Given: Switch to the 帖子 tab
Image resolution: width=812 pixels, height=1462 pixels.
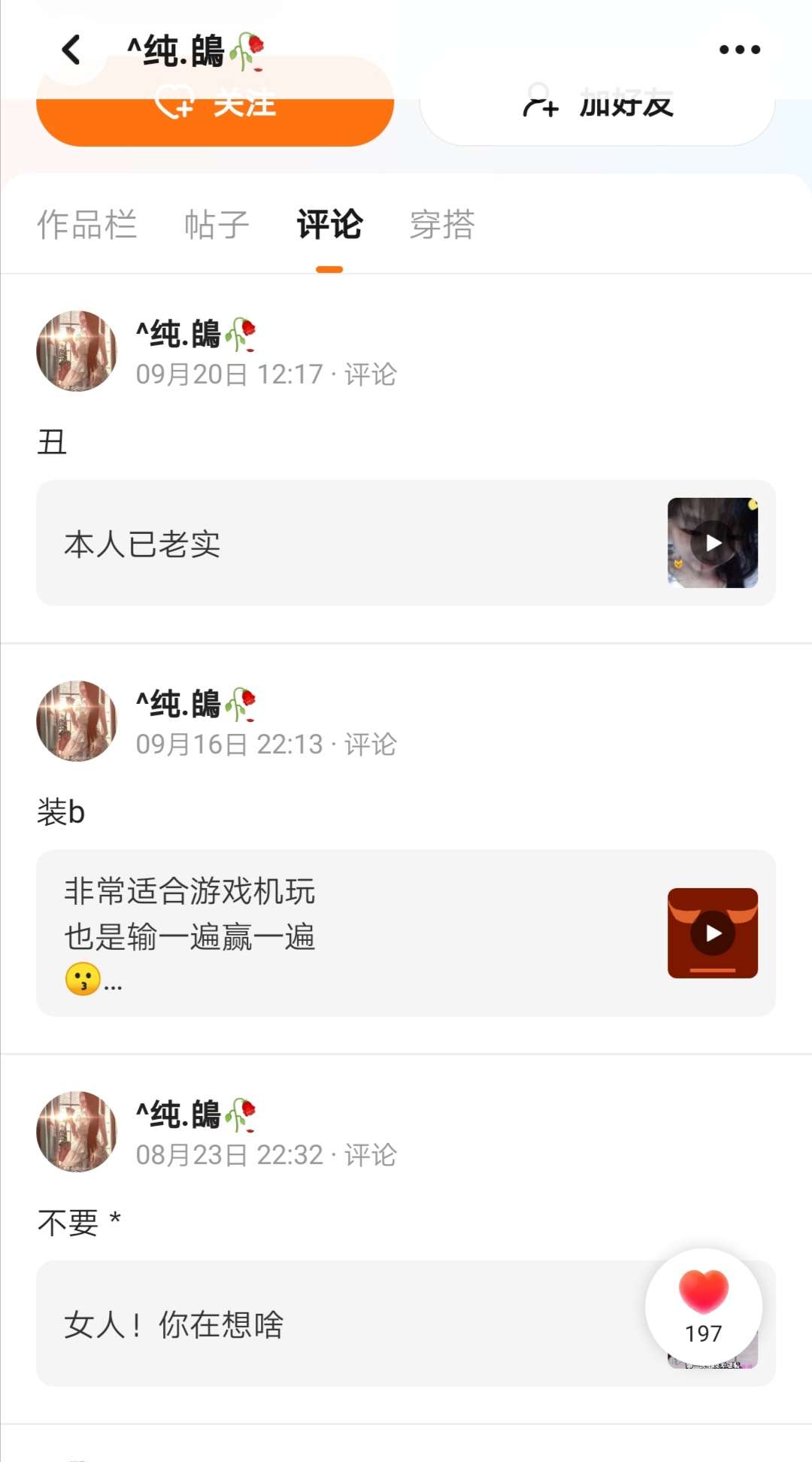Looking at the screenshot, I should (217, 225).
